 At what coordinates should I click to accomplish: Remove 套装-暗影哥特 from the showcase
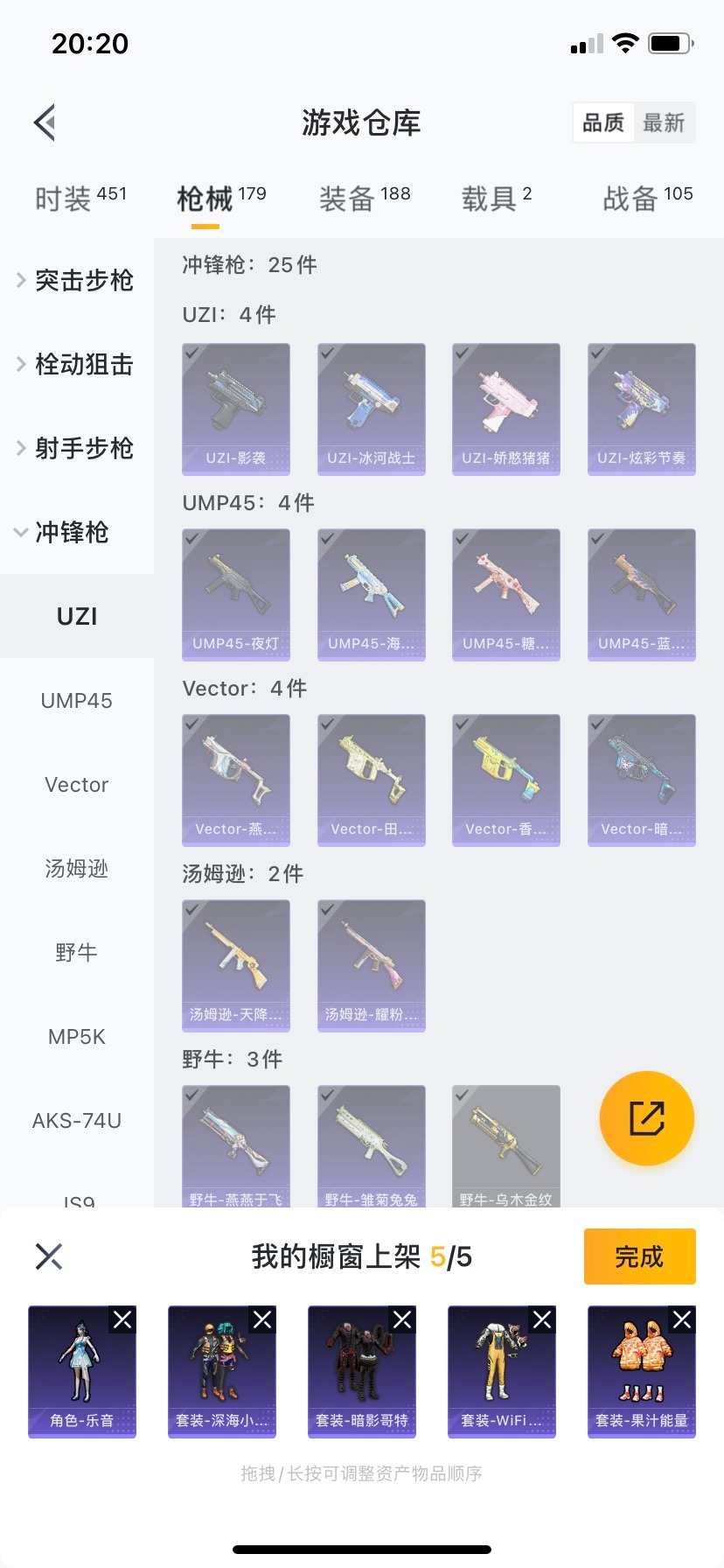(402, 1319)
